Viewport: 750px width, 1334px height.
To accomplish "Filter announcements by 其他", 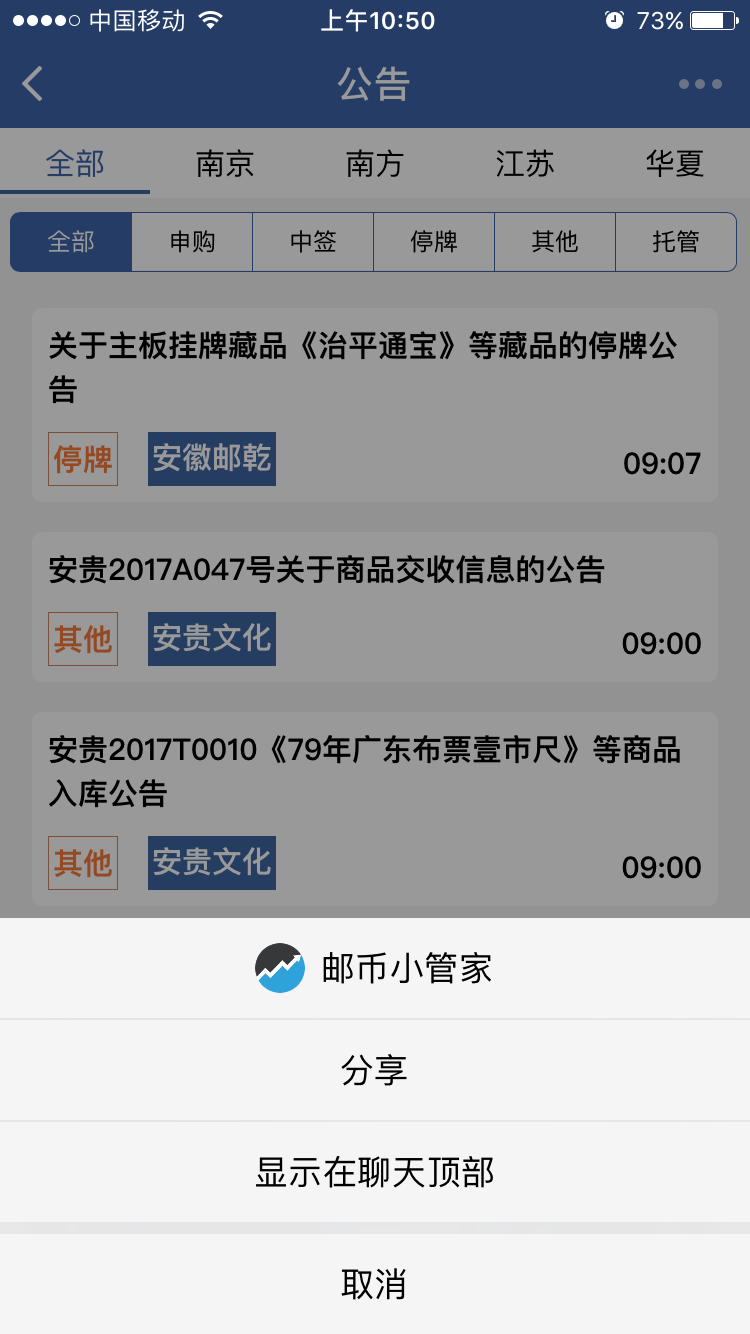I will click(x=555, y=242).
